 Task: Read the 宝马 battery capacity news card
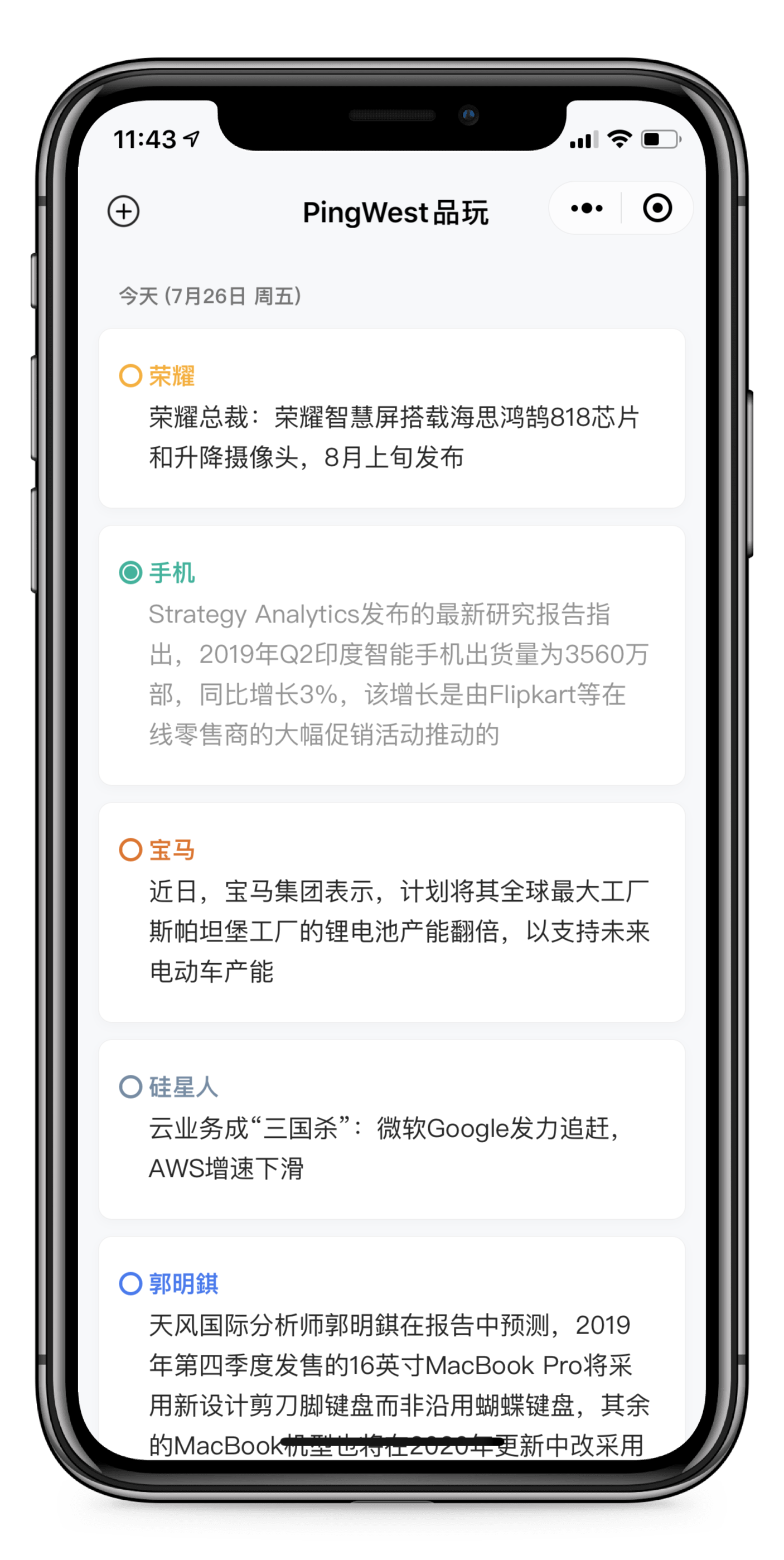tap(391, 912)
